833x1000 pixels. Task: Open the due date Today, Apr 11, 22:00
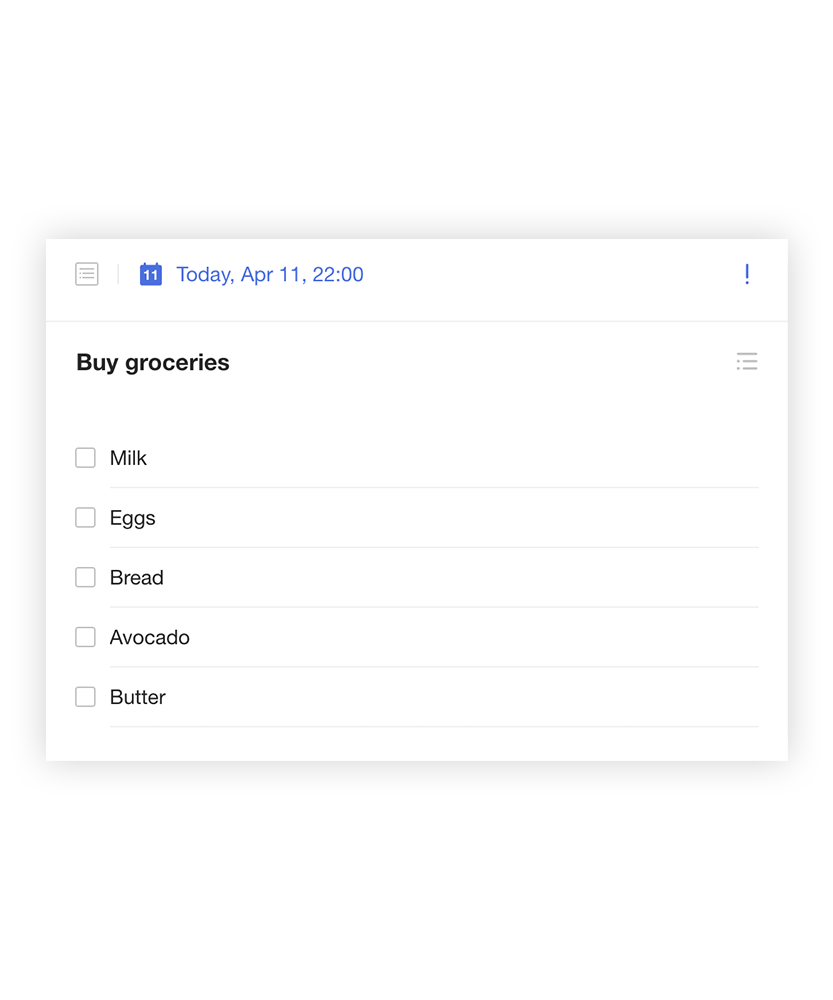(269, 275)
